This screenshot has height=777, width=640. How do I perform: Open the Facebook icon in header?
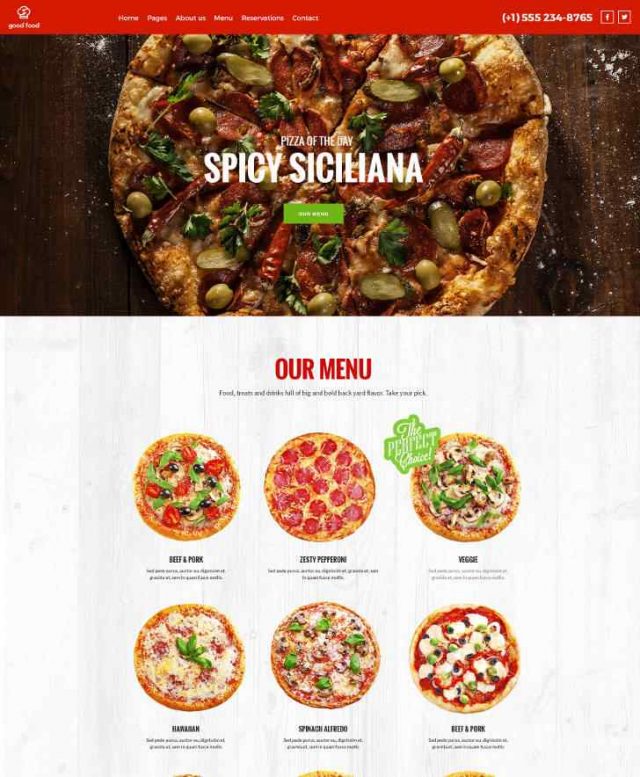coord(607,17)
